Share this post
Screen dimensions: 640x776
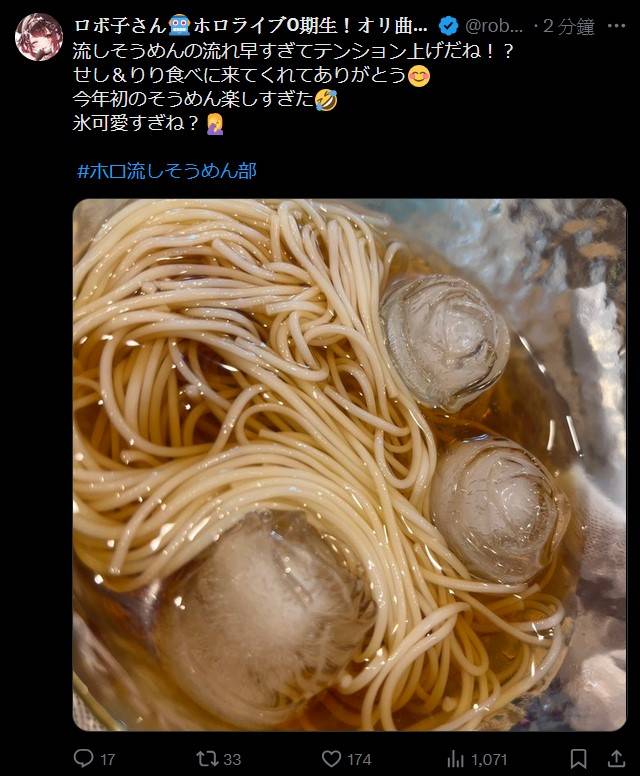pyautogui.click(x=615, y=759)
